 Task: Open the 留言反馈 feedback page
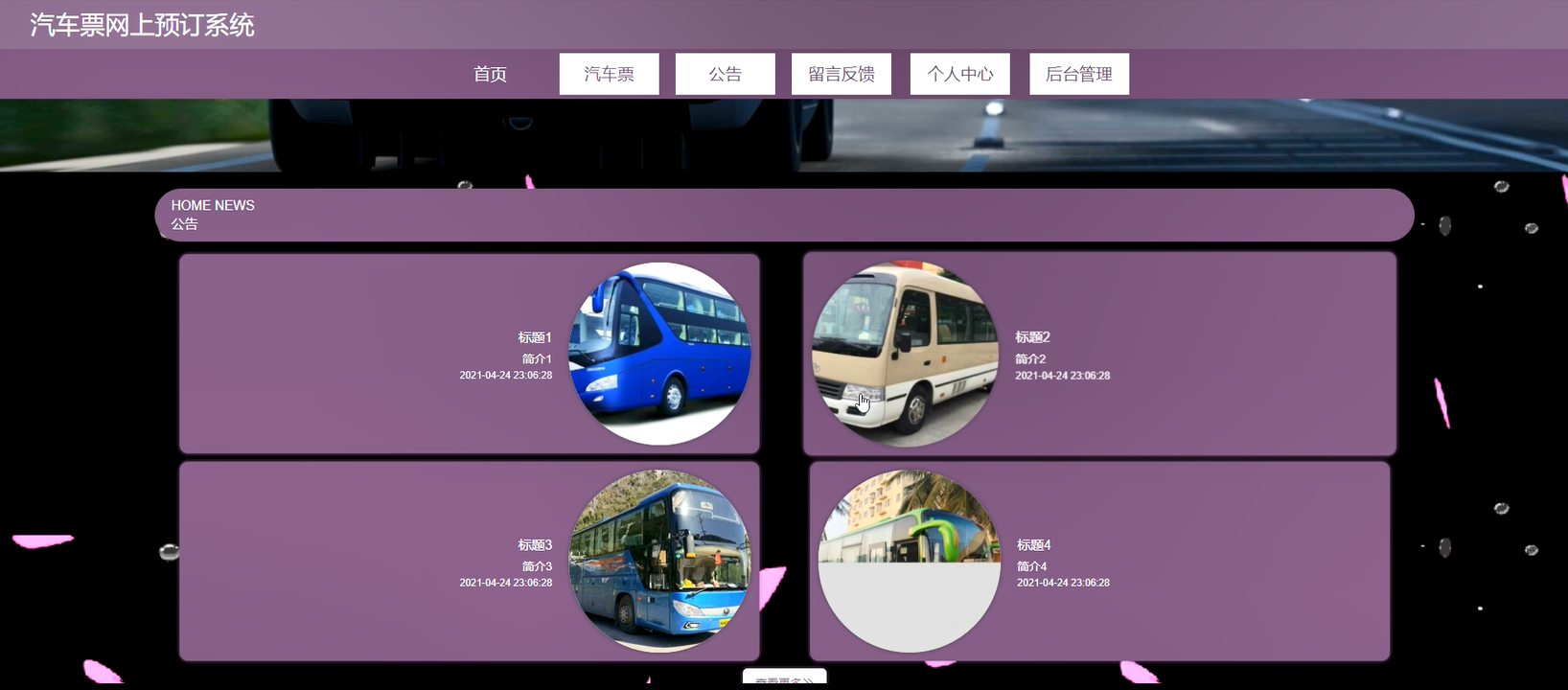coord(841,74)
